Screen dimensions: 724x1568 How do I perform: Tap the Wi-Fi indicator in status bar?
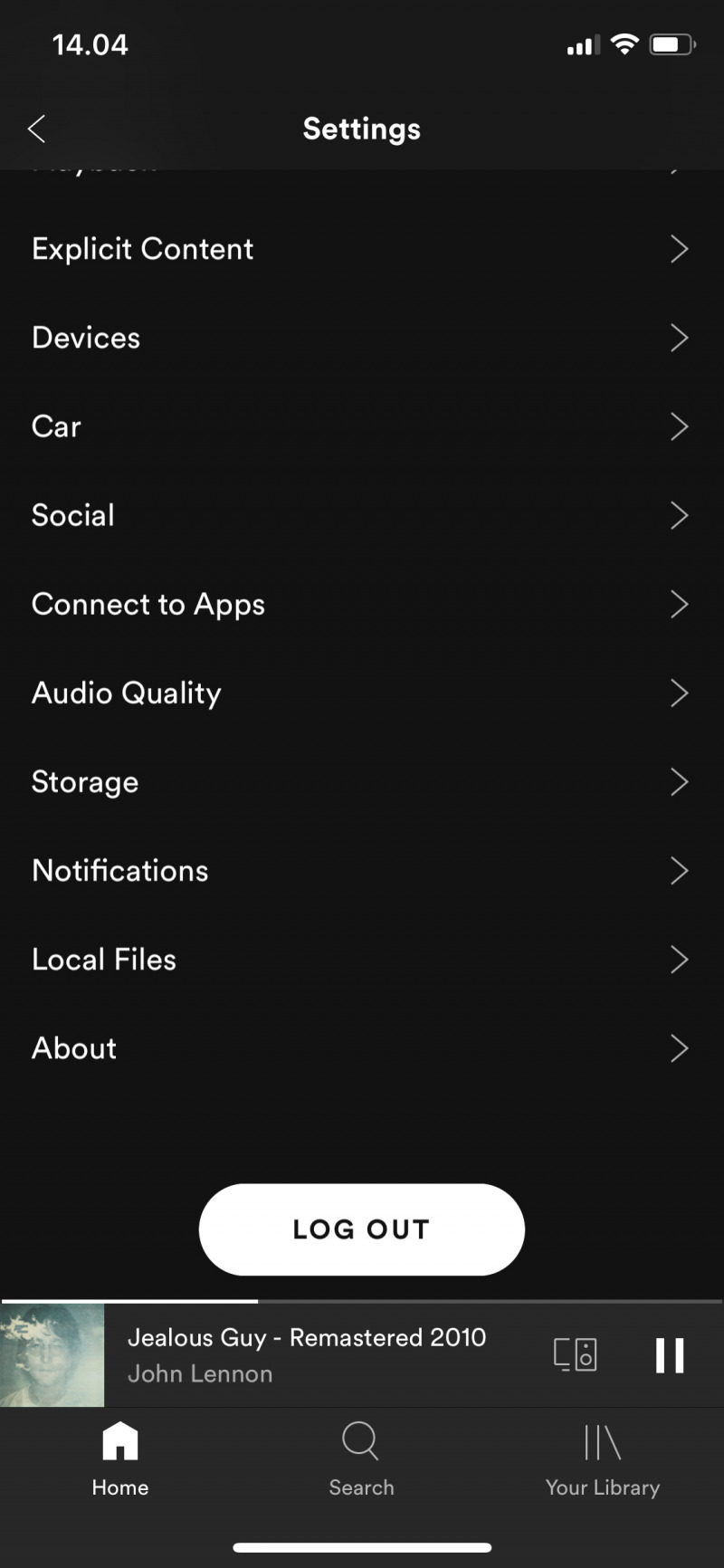click(x=624, y=43)
